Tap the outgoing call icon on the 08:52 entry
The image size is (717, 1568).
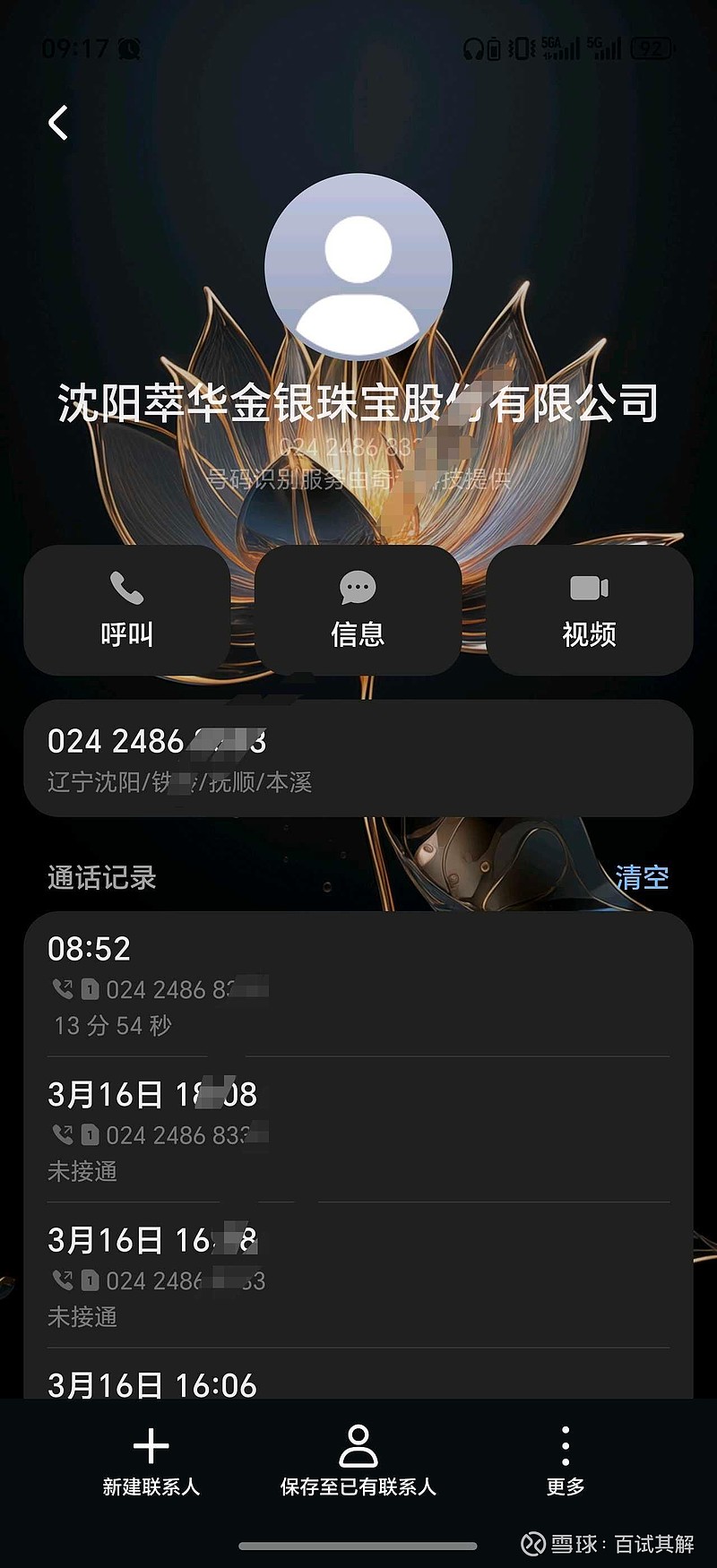click(61, 989)
